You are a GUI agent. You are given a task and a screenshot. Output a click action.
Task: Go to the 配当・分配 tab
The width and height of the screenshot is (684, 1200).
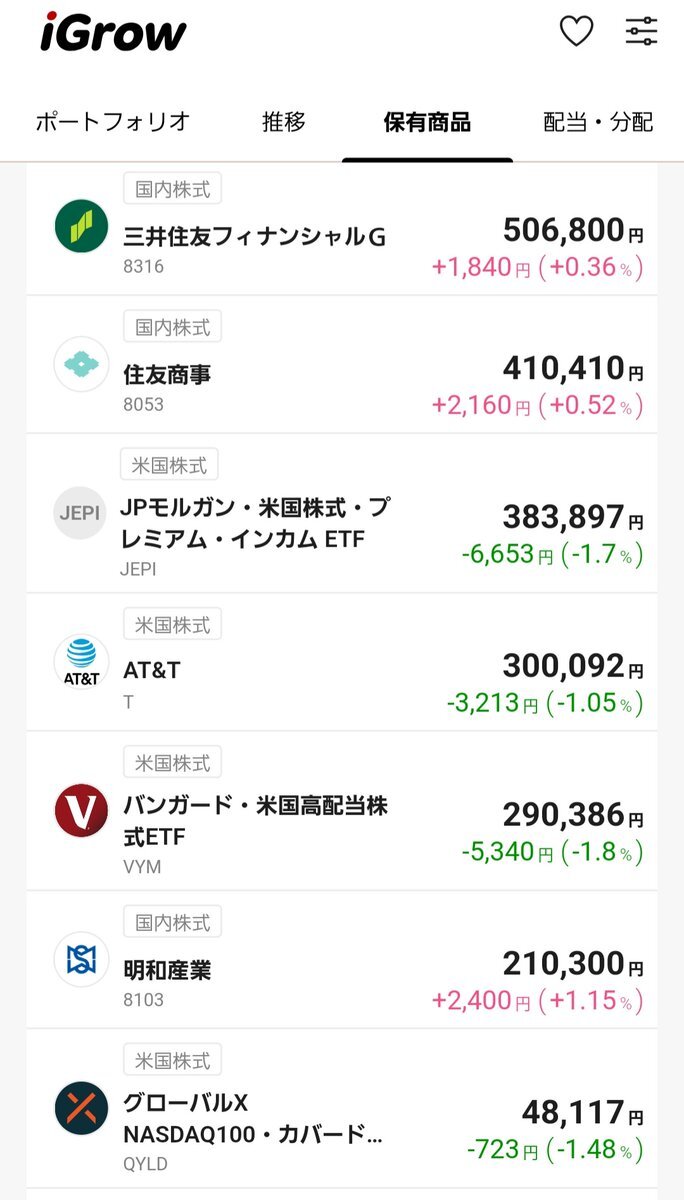(598, 122)
